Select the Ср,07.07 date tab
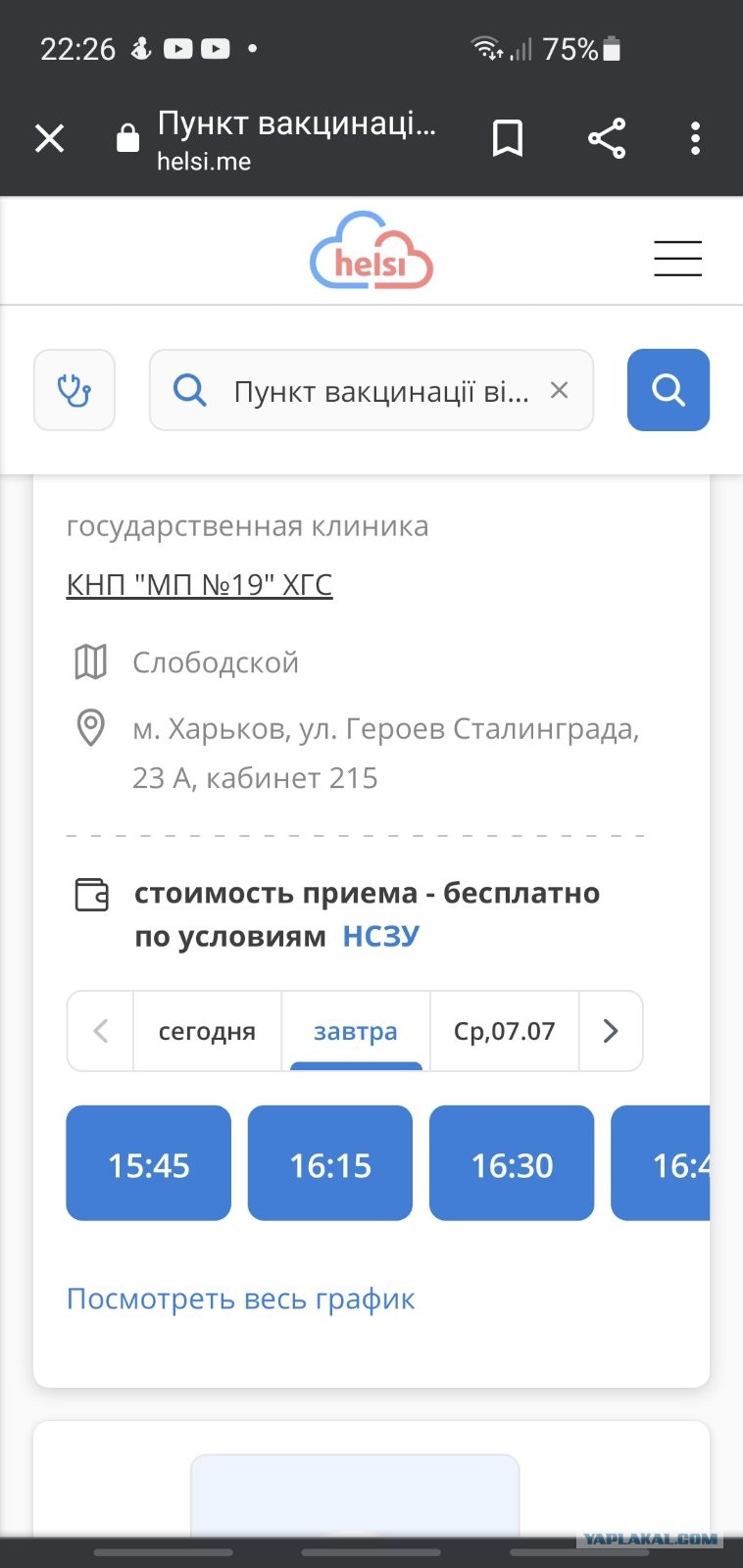The image size is (743, 1568). tap(505, 1031)
